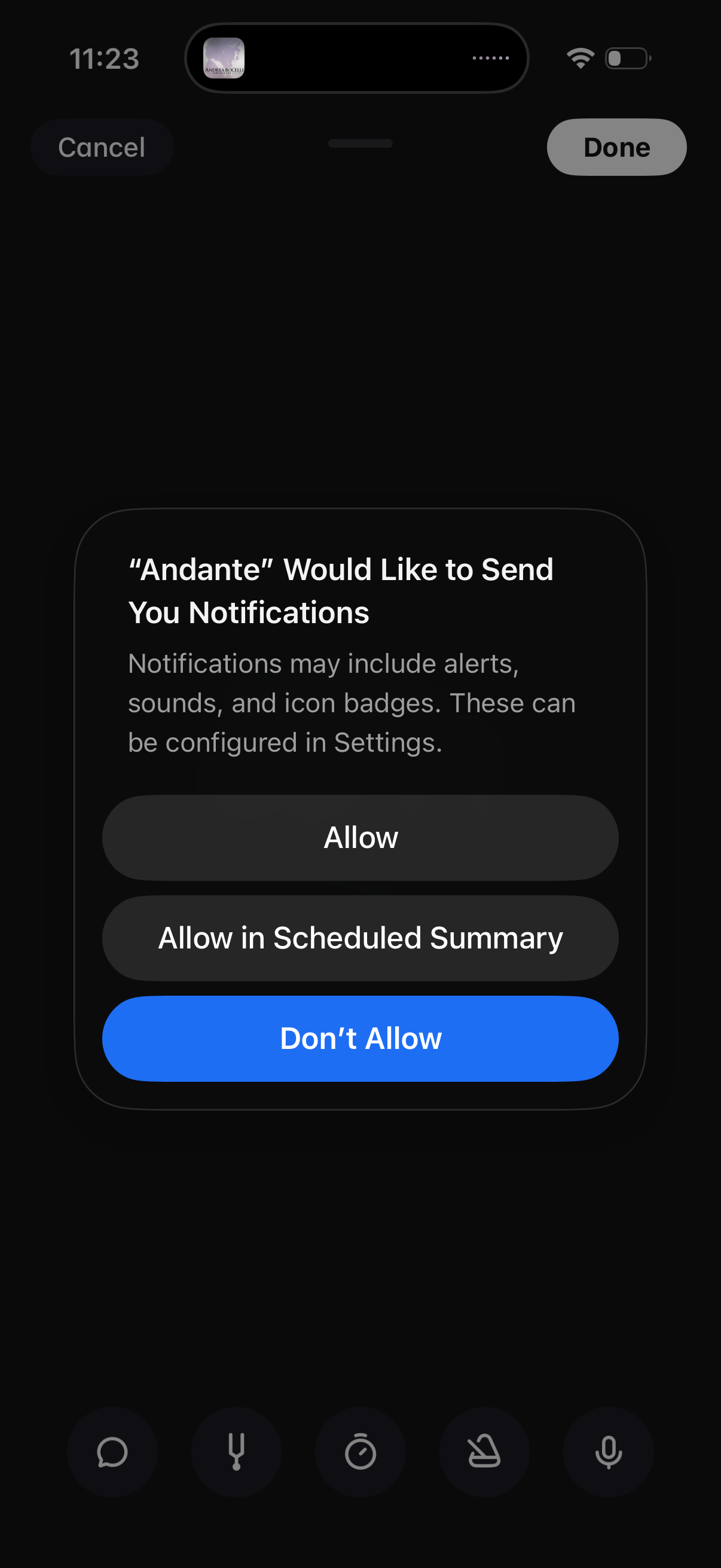Screen dimensions: 721x1568
Task: Tap Don't Allow on the notification prompt
Action: (x=360, y=1038)
